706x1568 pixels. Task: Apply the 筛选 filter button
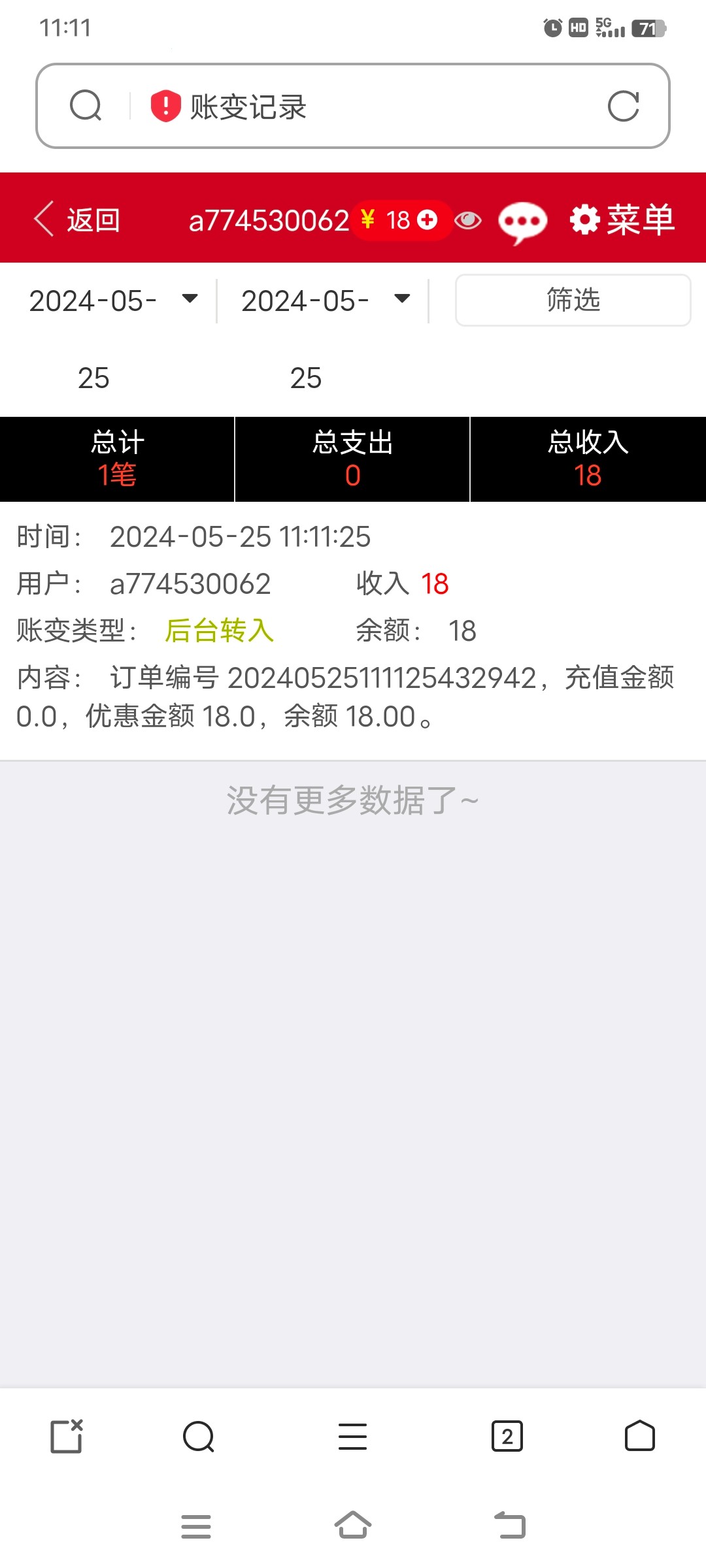tap(573, 300)
